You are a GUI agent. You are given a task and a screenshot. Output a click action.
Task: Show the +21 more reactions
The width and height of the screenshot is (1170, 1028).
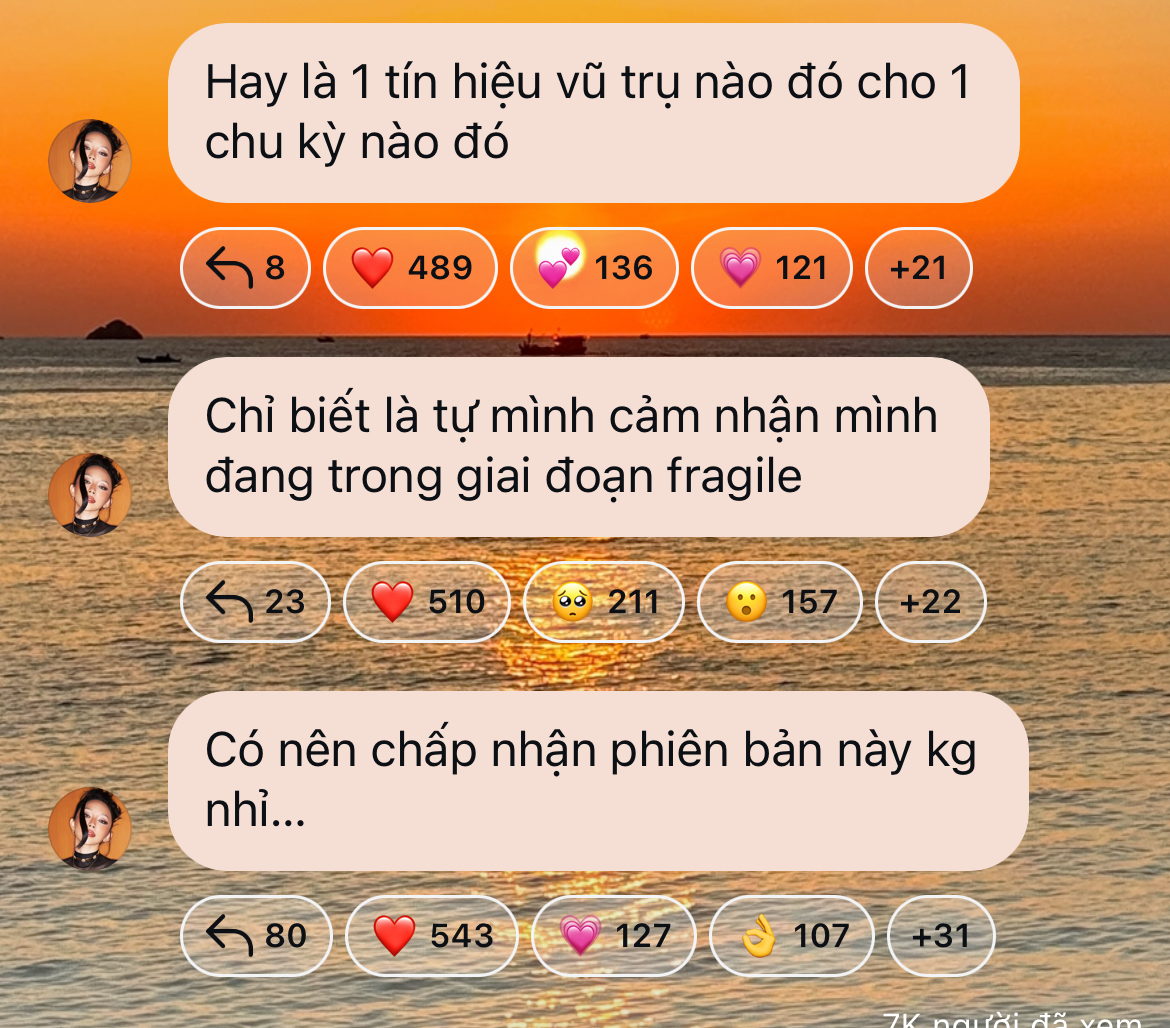[917, 268]
